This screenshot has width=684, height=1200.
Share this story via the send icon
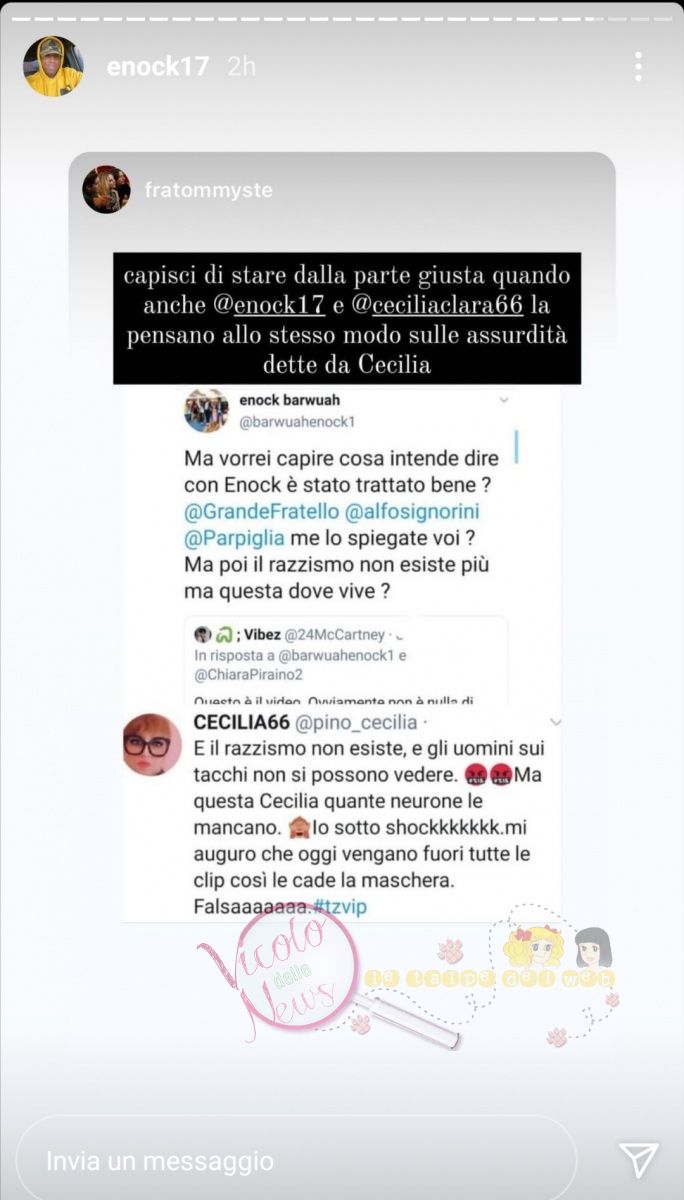[638, 1161]
